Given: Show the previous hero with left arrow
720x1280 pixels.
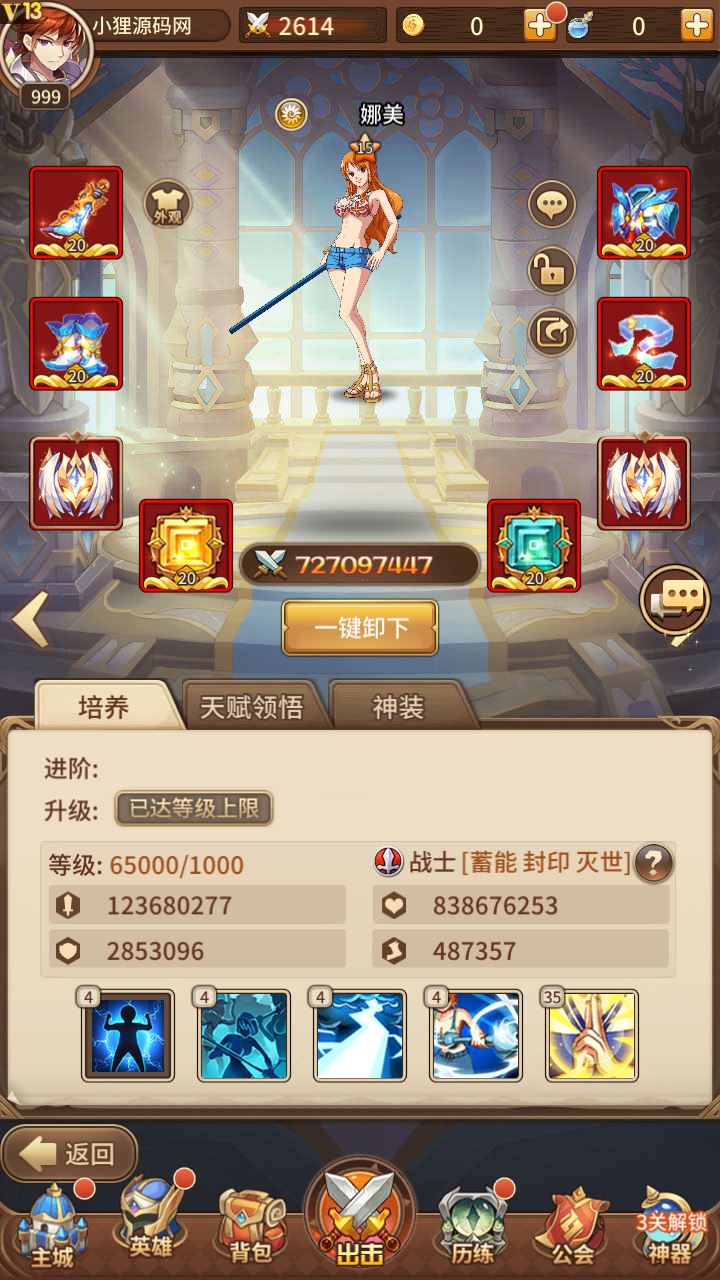Looking at the screenshot, I should tap(30, 620).
